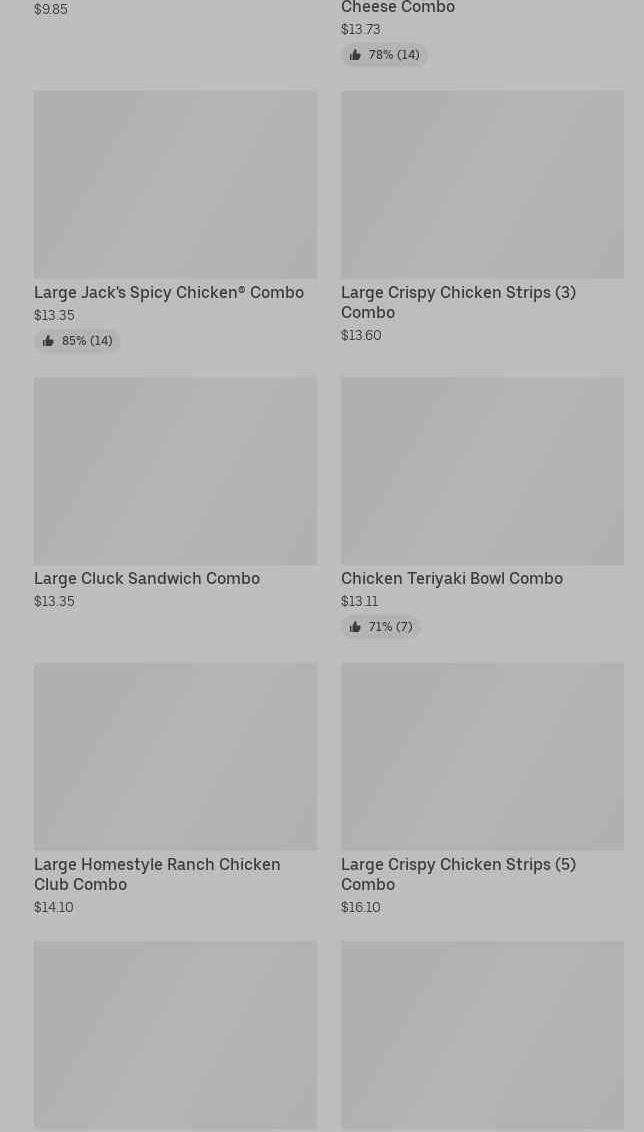Open the Large Cluck Sandwich Combo

(175, 493)
